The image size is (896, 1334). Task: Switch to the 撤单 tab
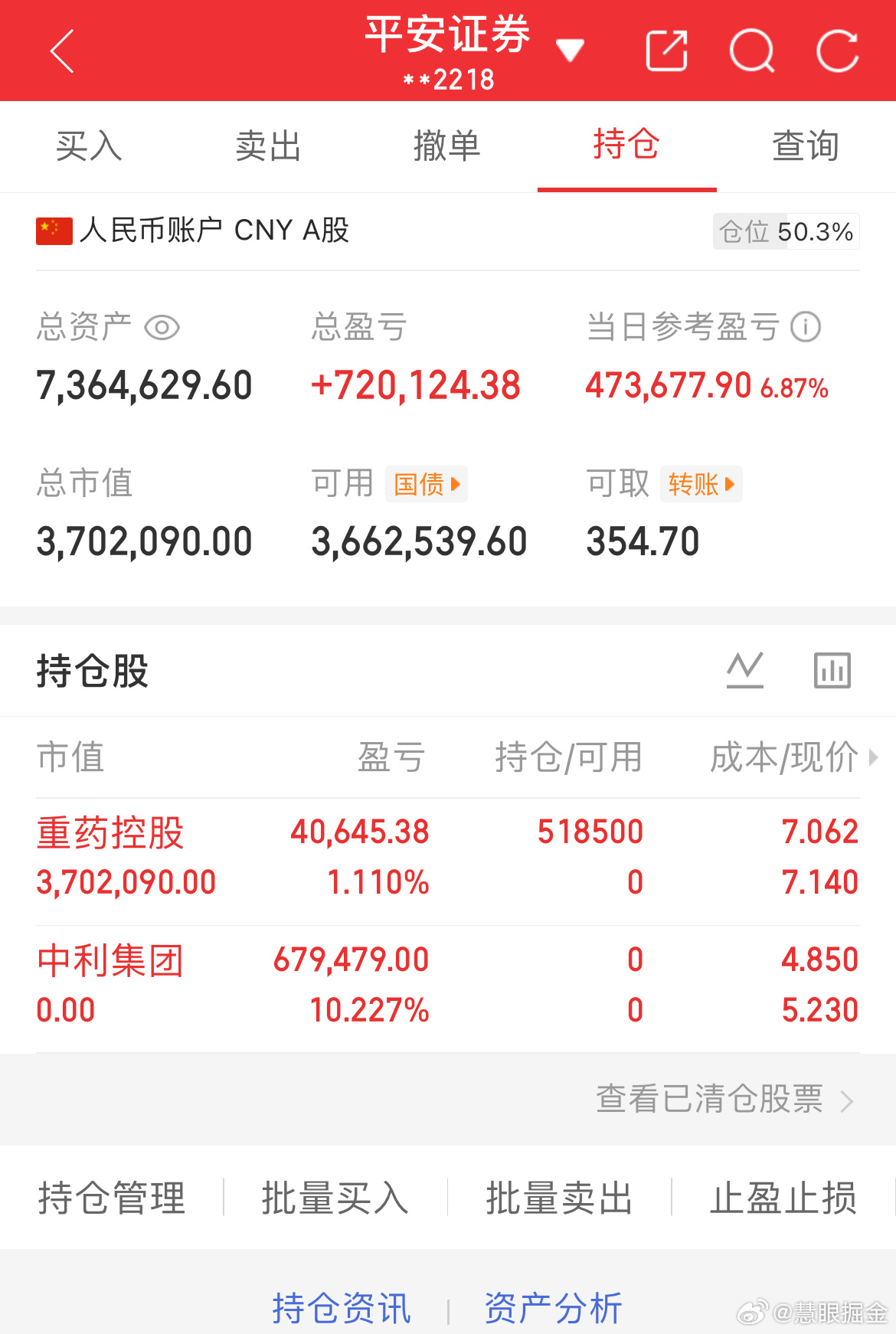(x=448, y=146)
